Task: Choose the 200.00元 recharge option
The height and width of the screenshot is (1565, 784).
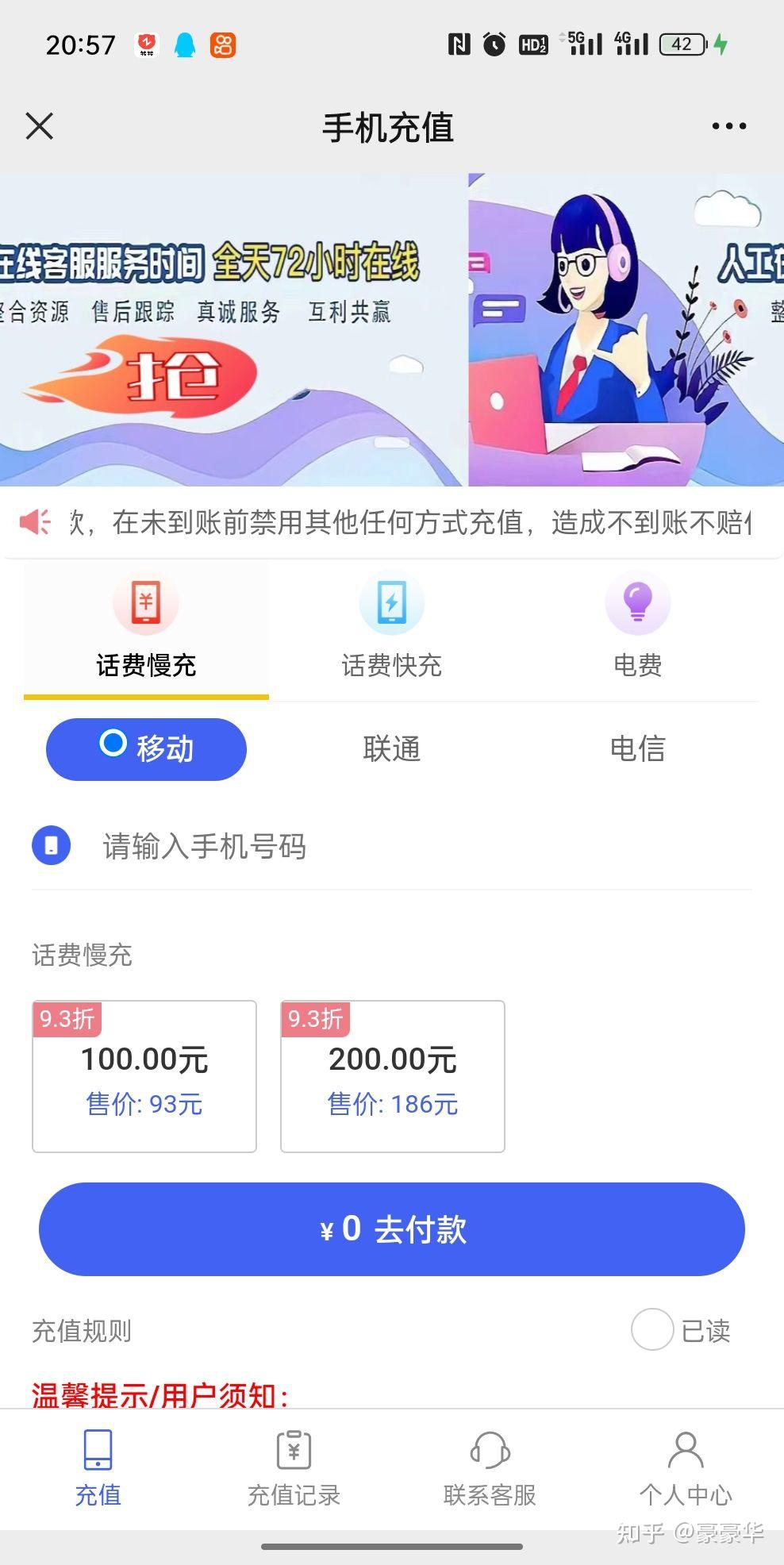Action: coord(393,1076)
